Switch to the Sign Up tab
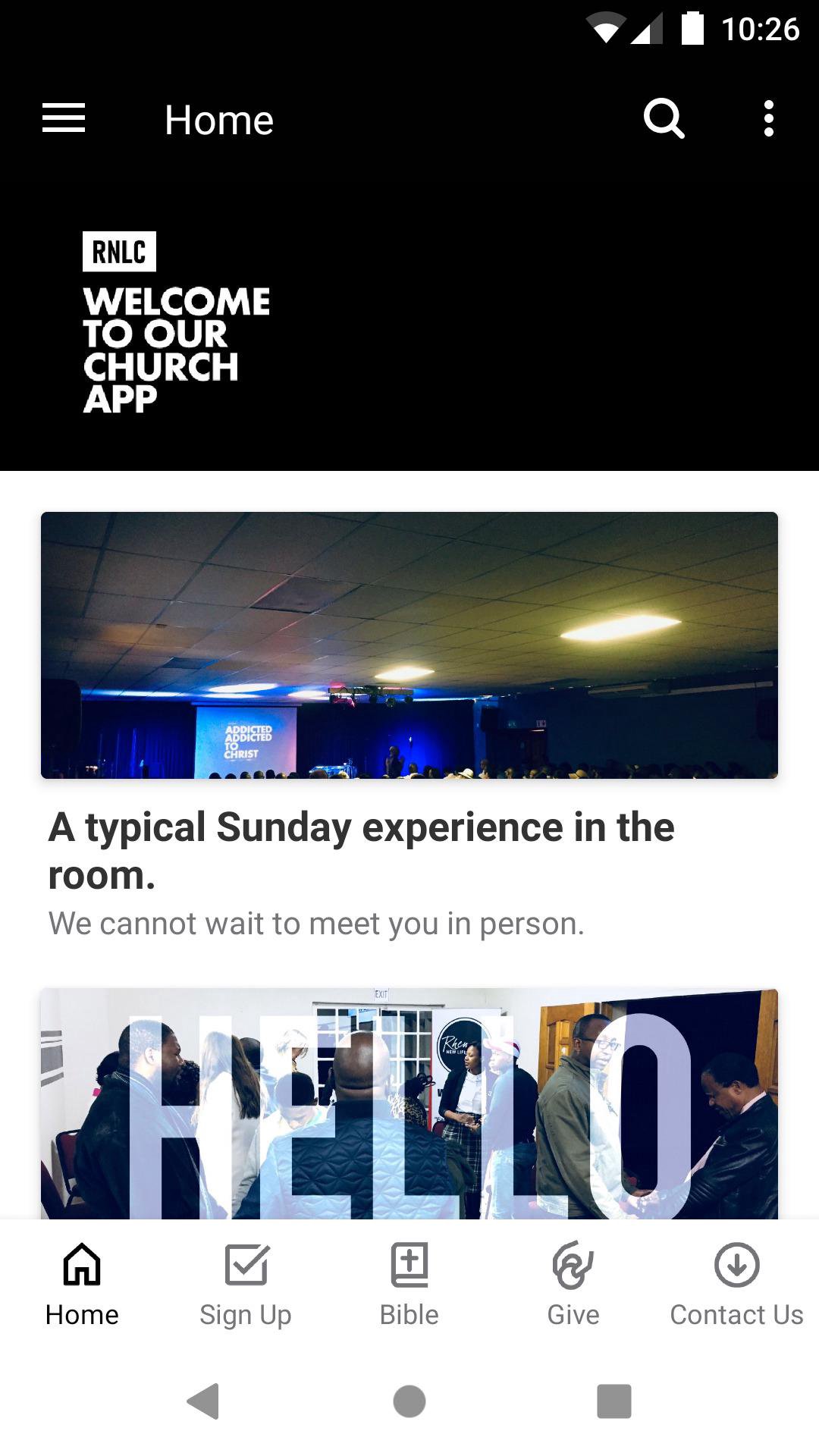 tap(246, 1283)
